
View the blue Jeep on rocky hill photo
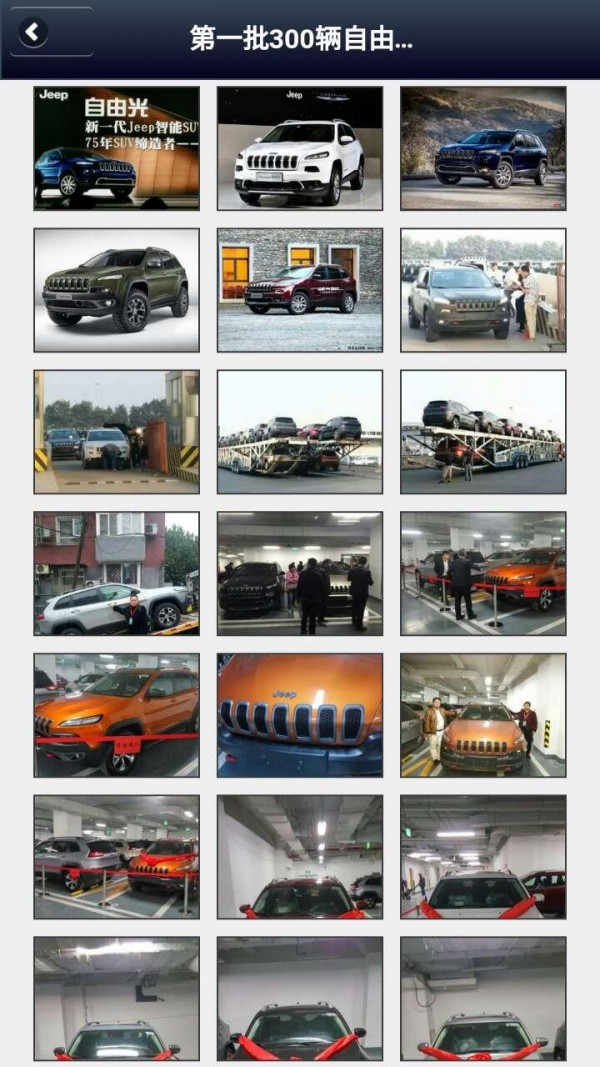coord(483,148)
